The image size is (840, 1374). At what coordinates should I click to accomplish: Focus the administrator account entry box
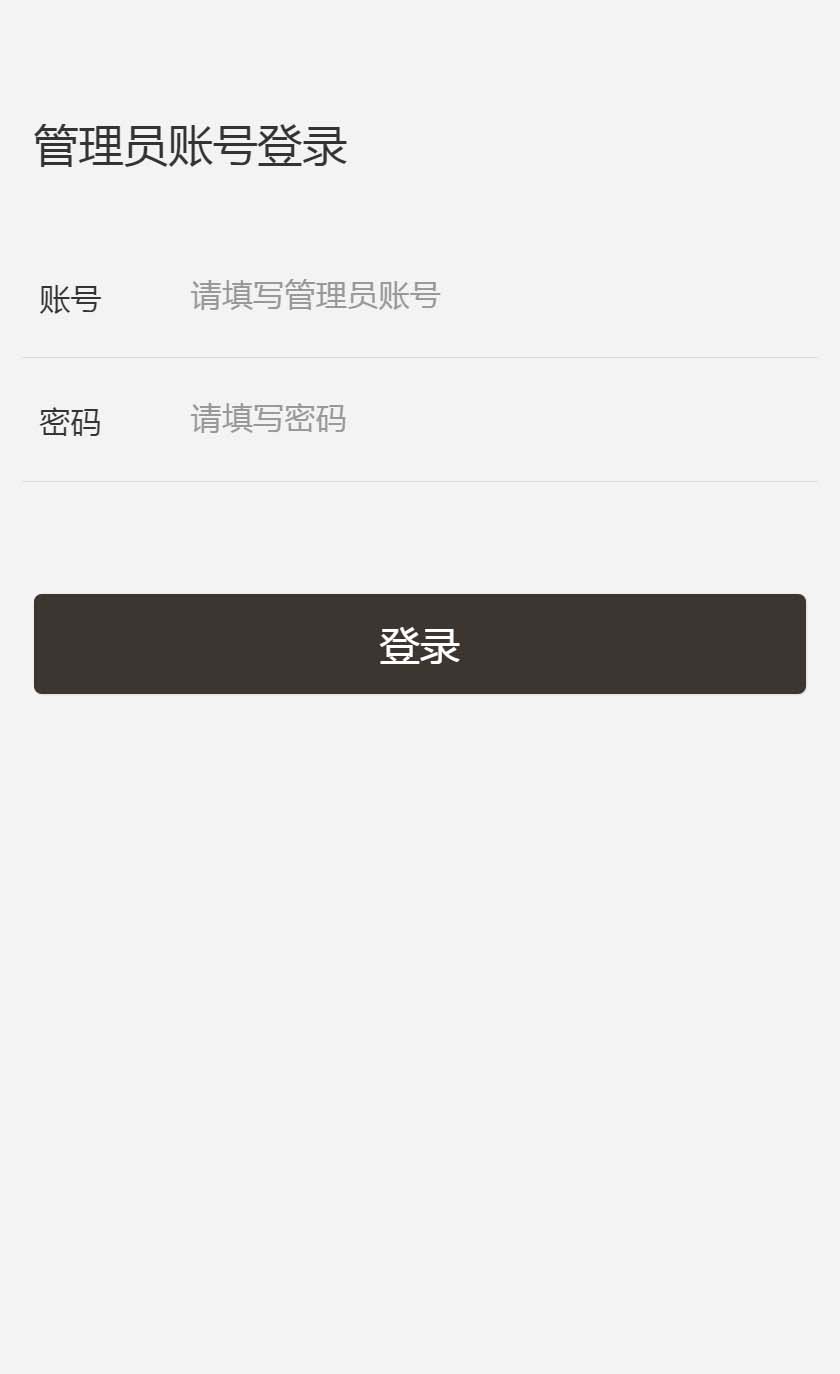coord(450,297)
